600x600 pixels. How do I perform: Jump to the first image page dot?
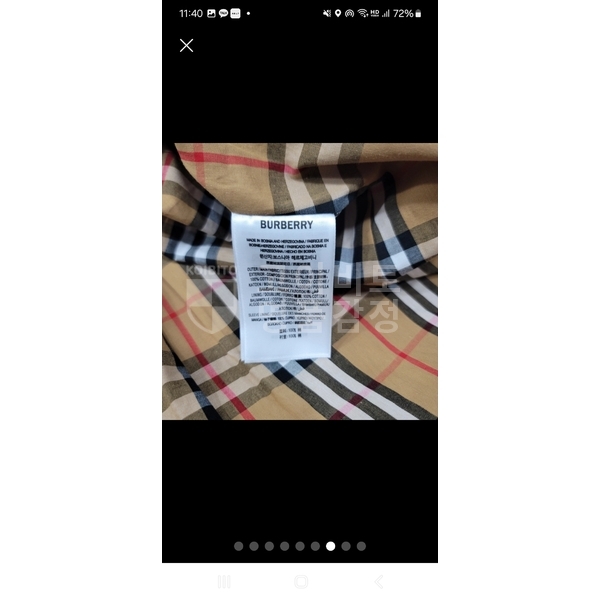238,546
